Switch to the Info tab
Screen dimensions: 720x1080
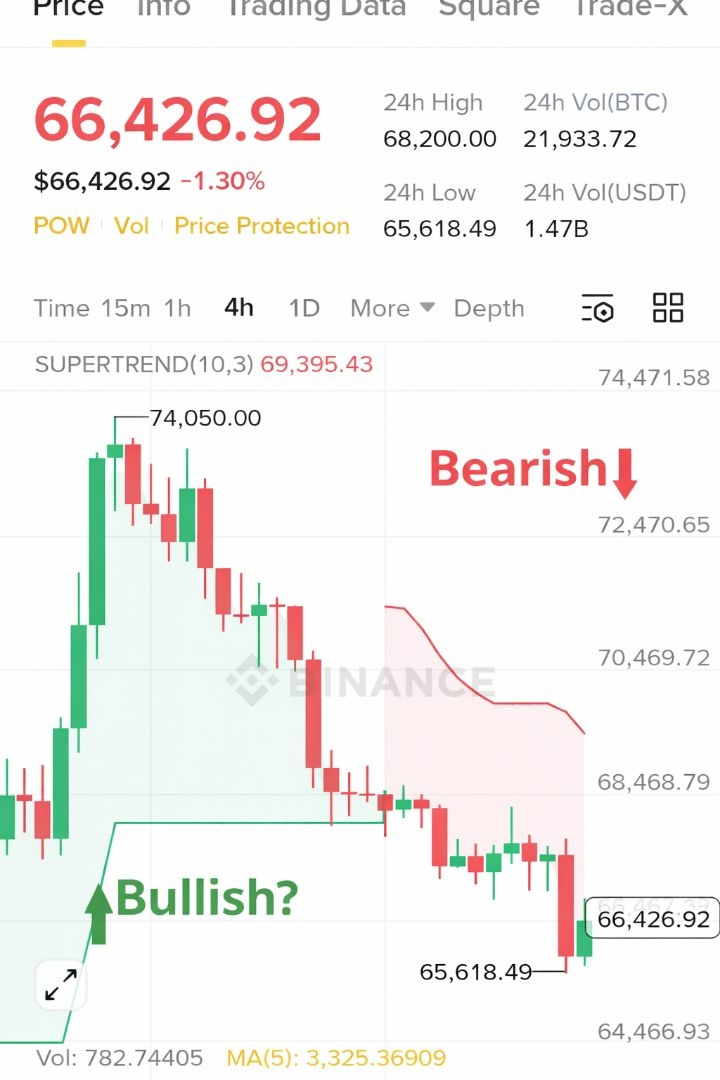(163, 9)
